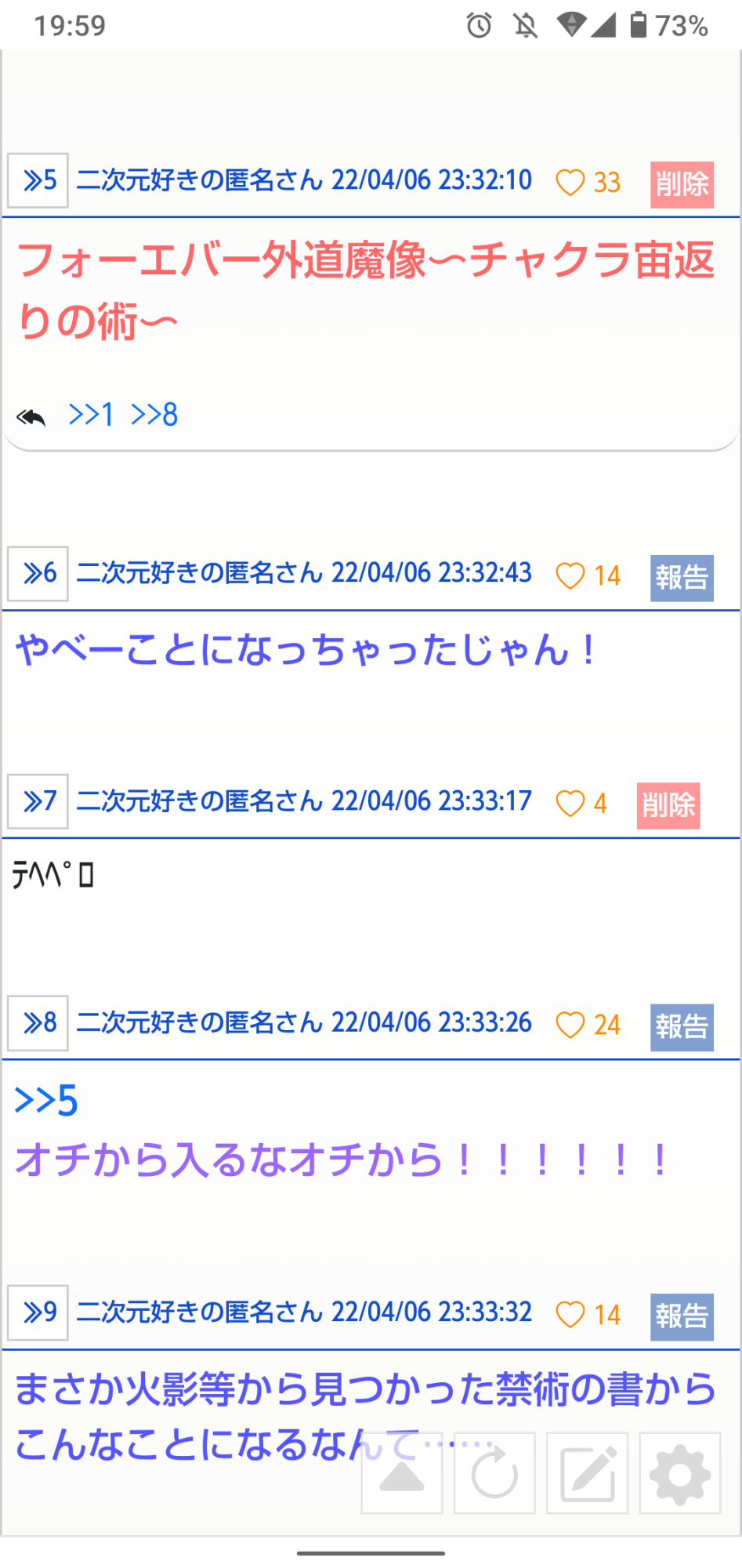Tap the >>7 post number button
The width and height of the screenshot is (742, 1568).
[x=38, y=801]
